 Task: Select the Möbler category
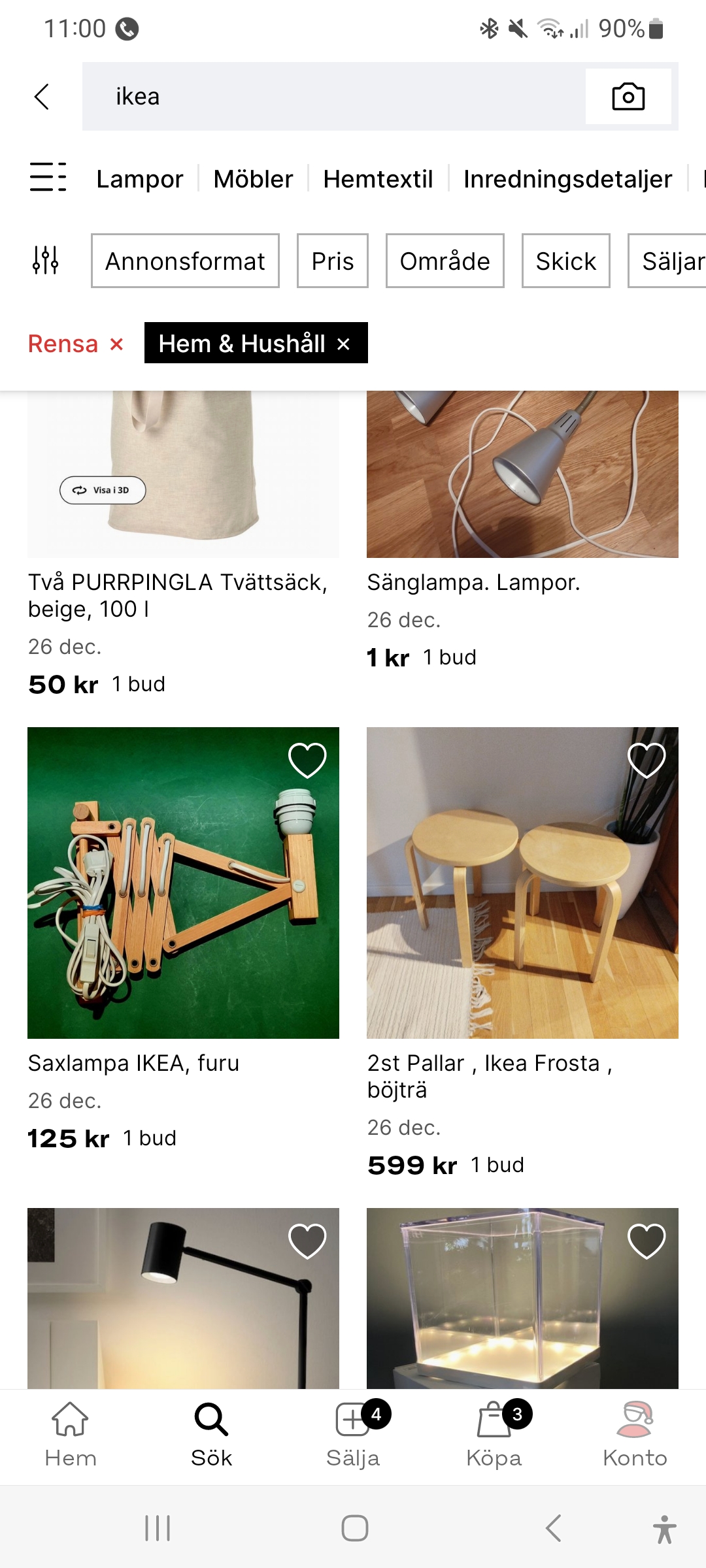pos(253,179)
